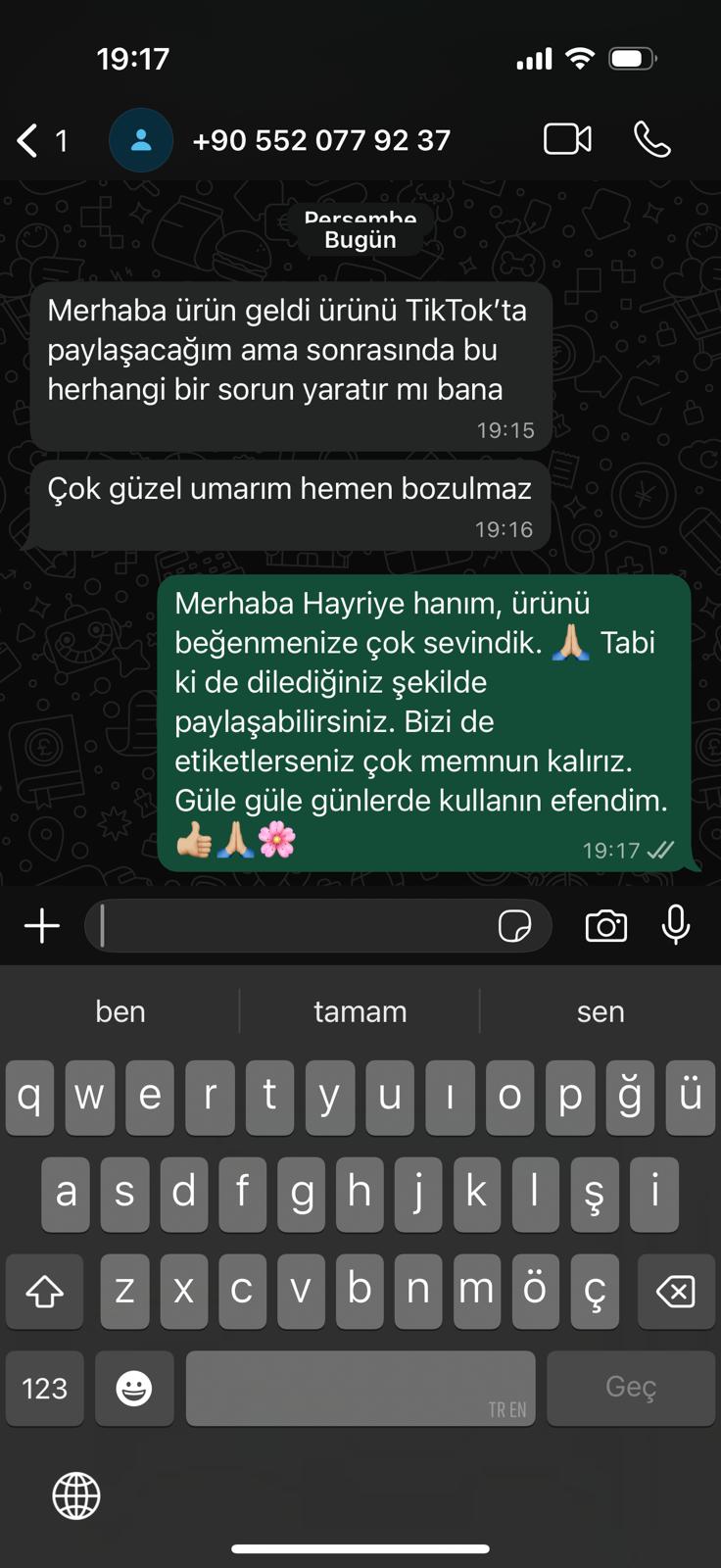721x1568 pixels.
Task: Switch to the 123 numeric keyboard
Action: (45, 1388)
